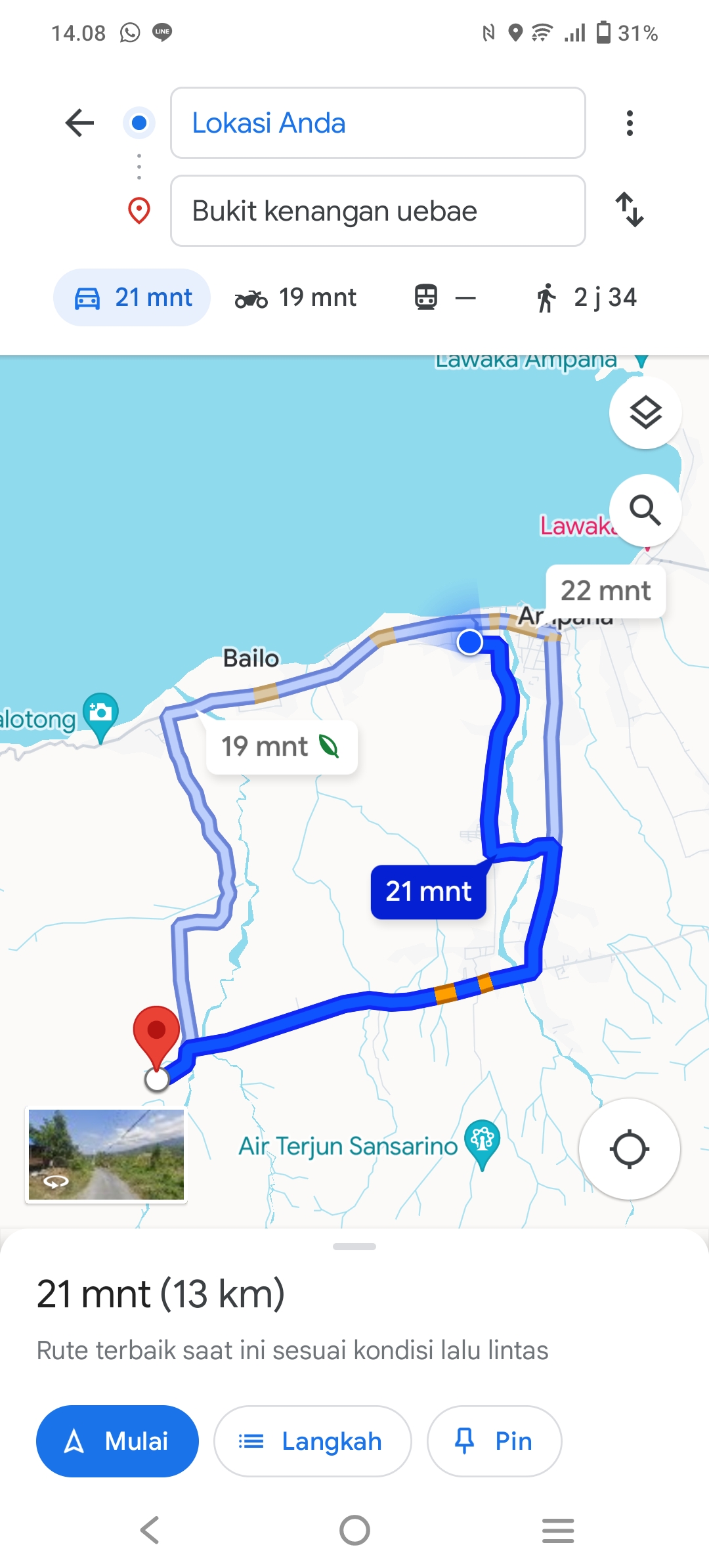Open Street View thumbnail of destination

106,1155
